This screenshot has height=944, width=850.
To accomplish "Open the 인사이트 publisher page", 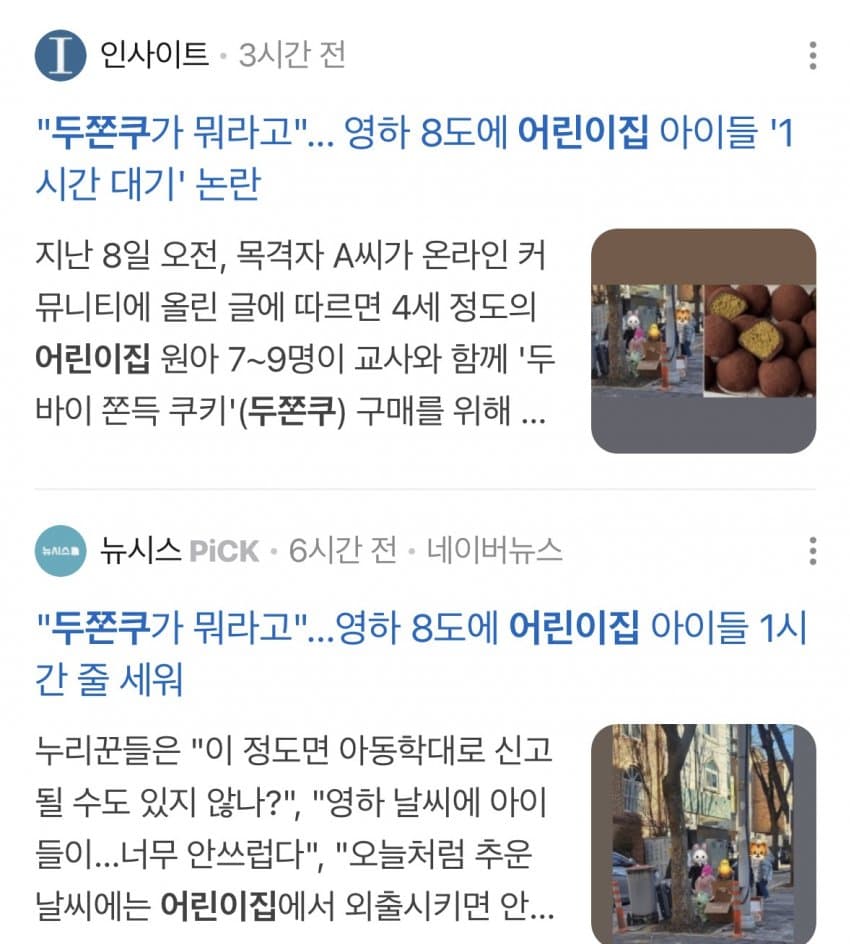I will tap(154, 54).
